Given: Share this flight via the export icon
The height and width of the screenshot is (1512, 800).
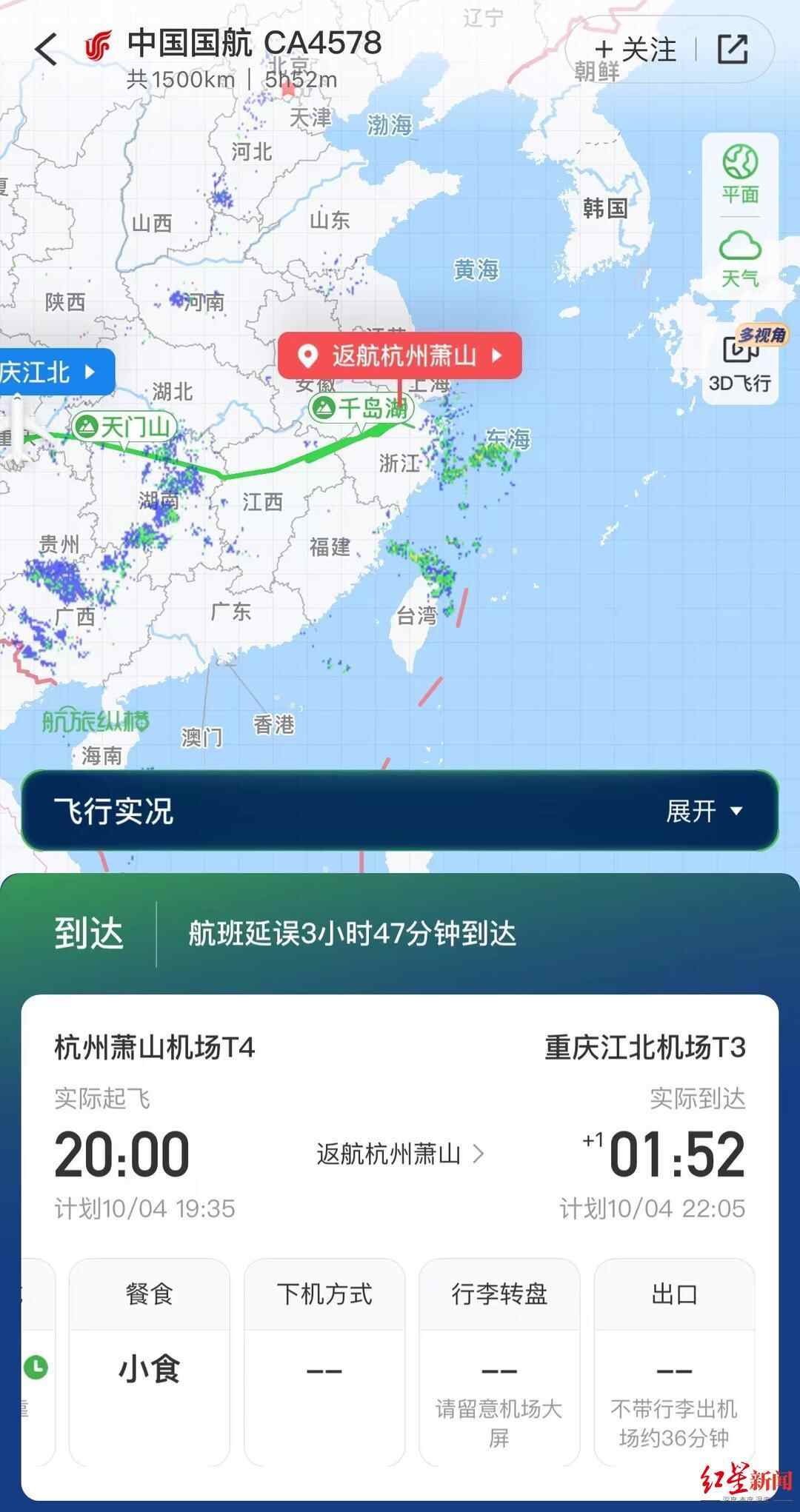Looking at the screenshot, I should [x=733, y=50].
